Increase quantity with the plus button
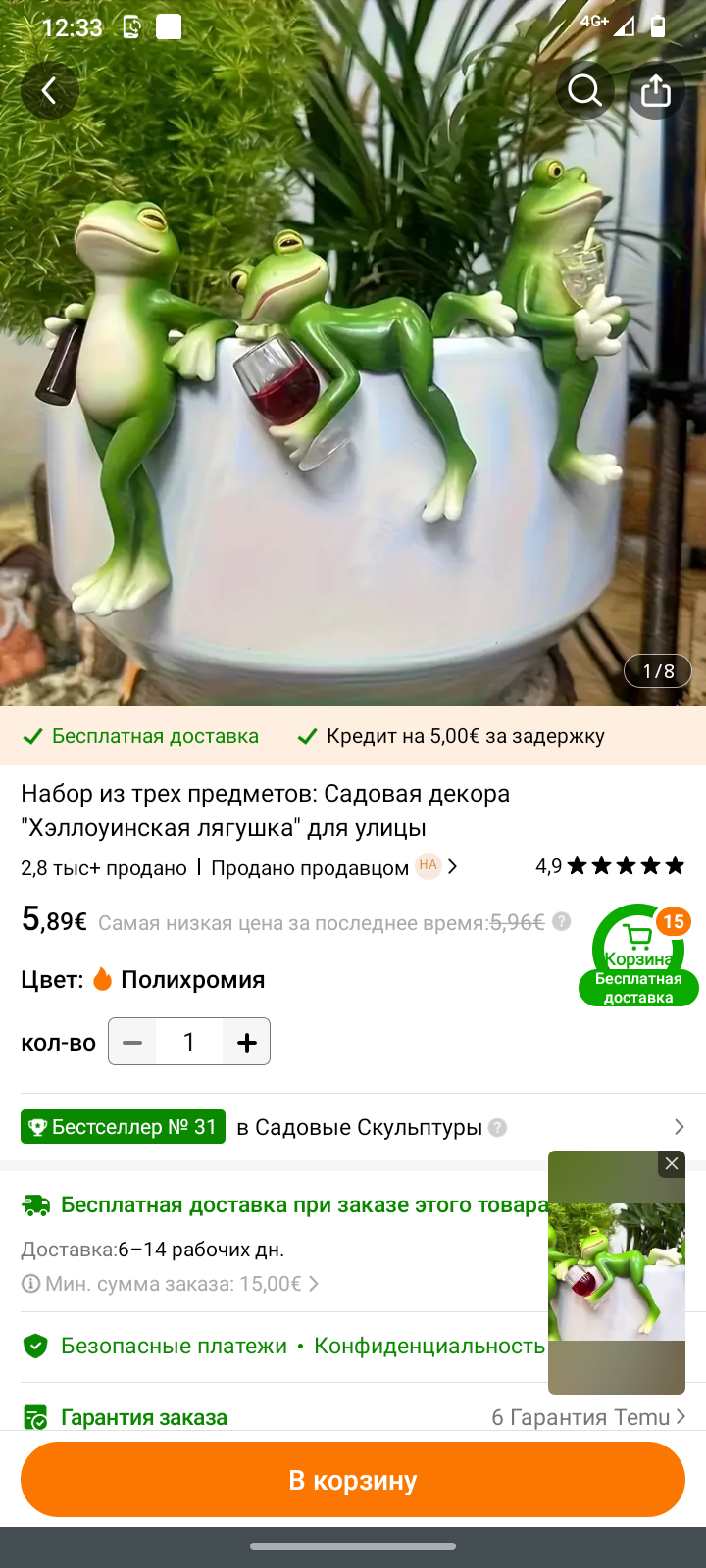Image resolution: width=706 pixels, height=1568 pixels. pos(246,1042)
